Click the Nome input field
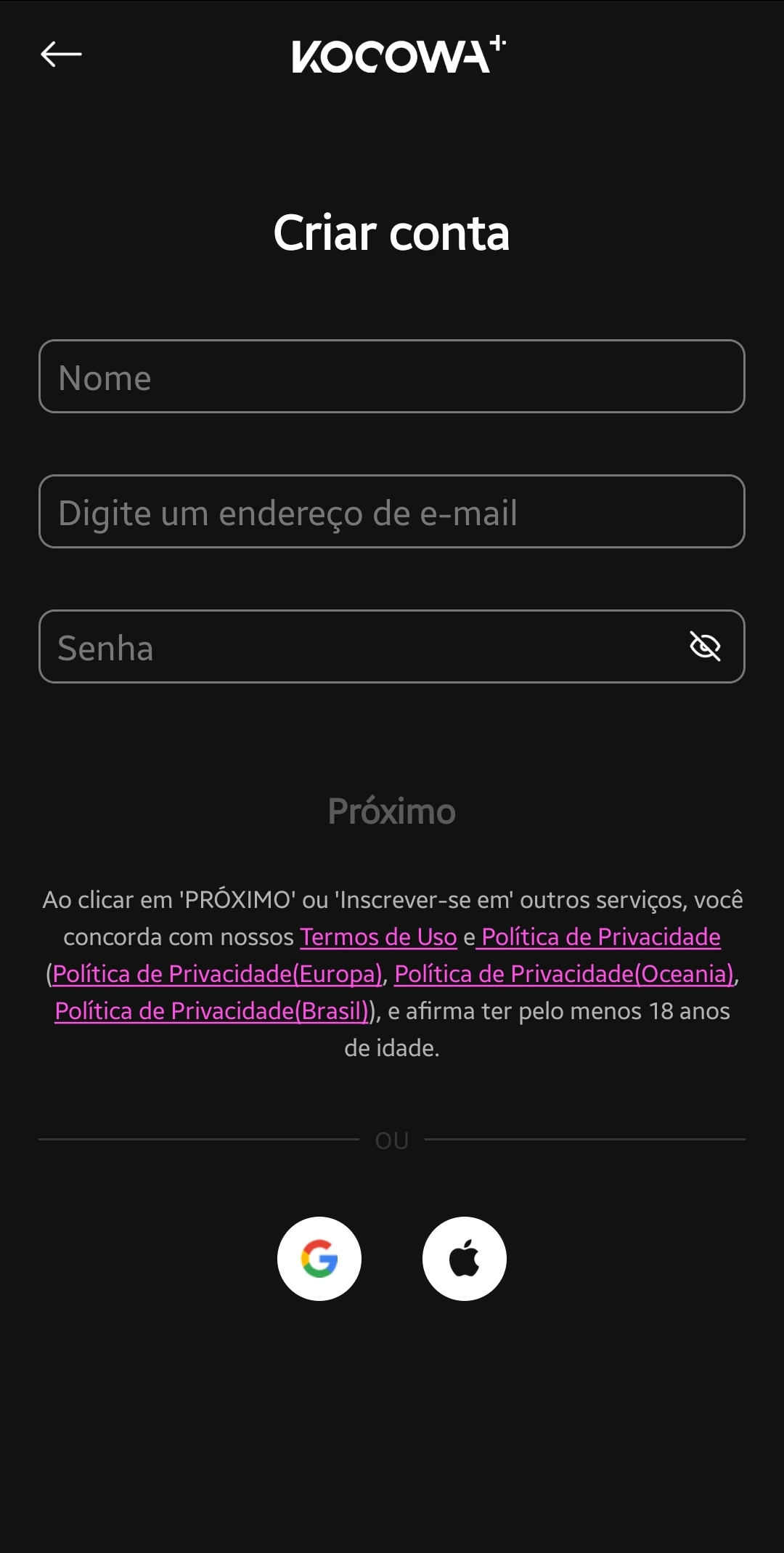 click(x=392, y=377)
